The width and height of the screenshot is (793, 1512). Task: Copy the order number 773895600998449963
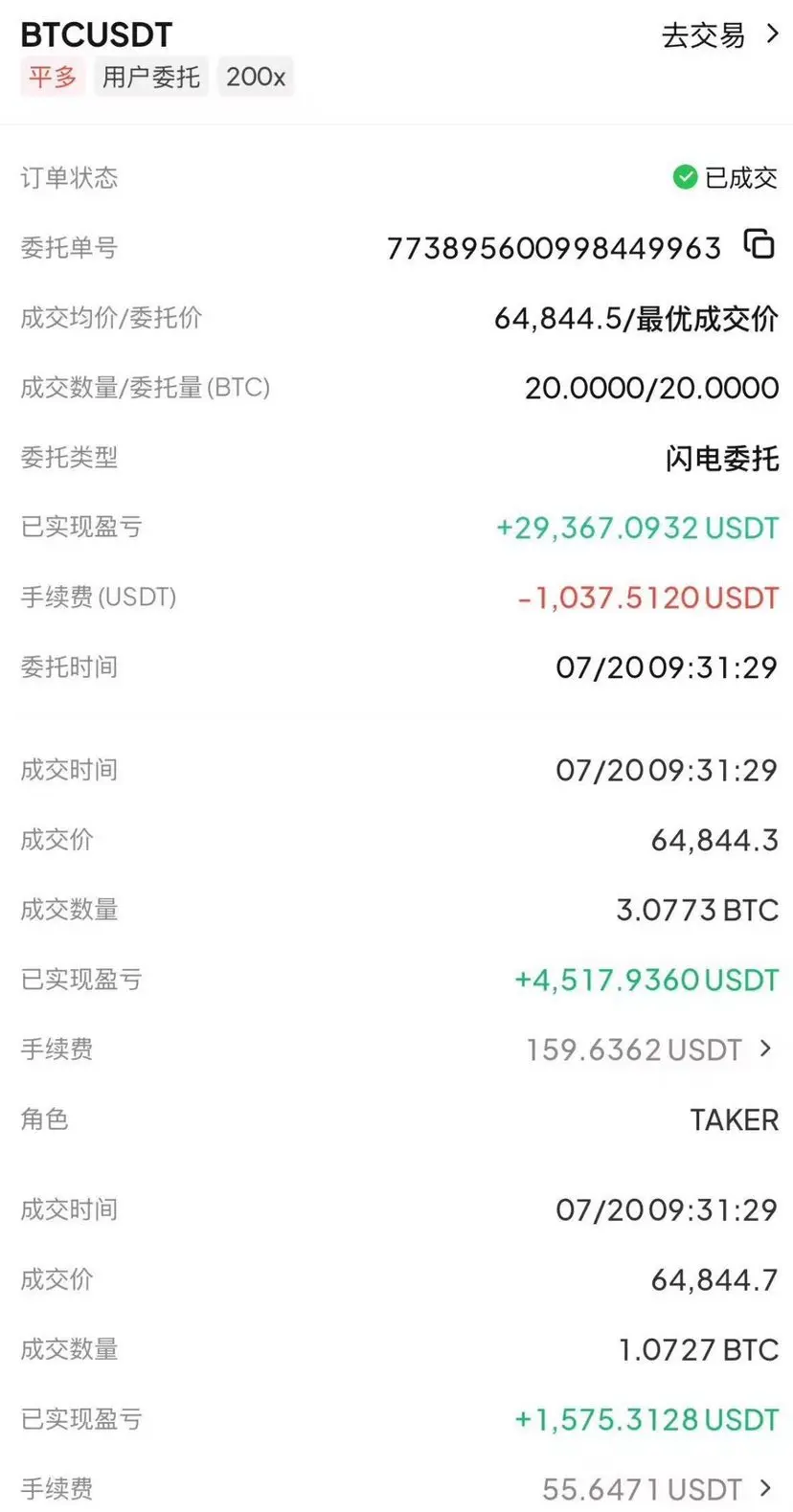tap(759, 244)
